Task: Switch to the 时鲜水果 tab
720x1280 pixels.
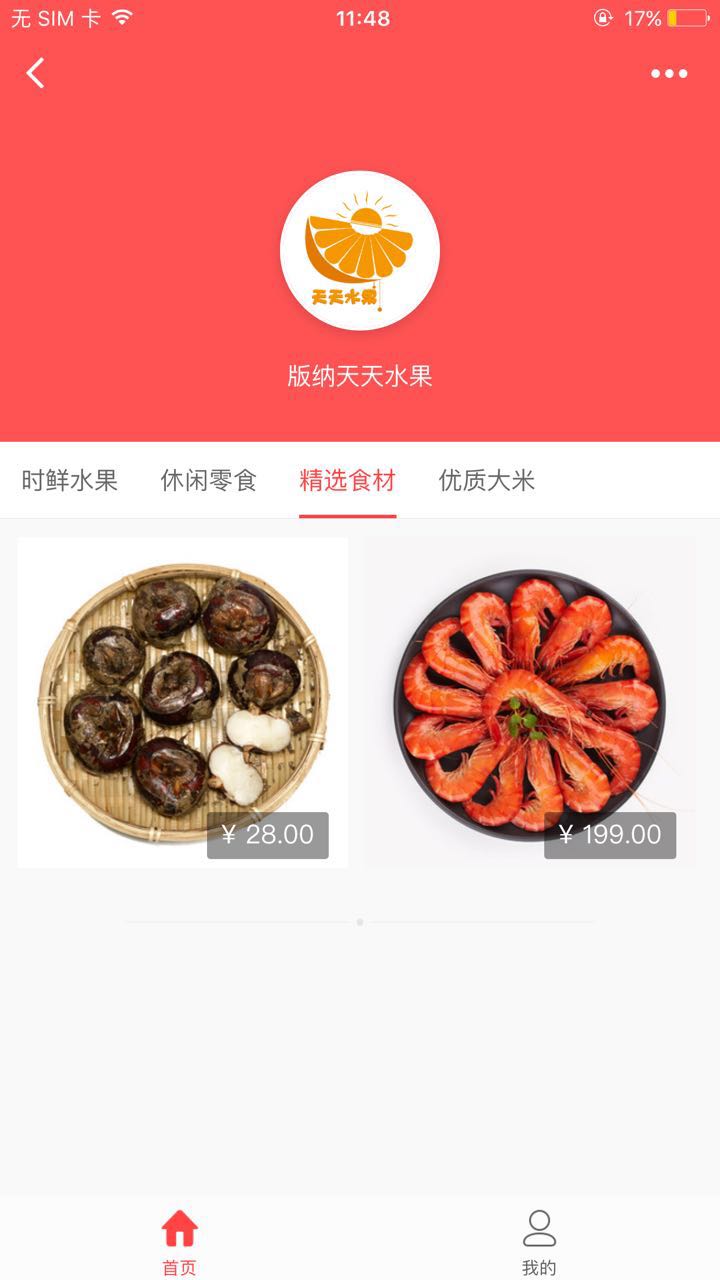Action: coord(70,480)
